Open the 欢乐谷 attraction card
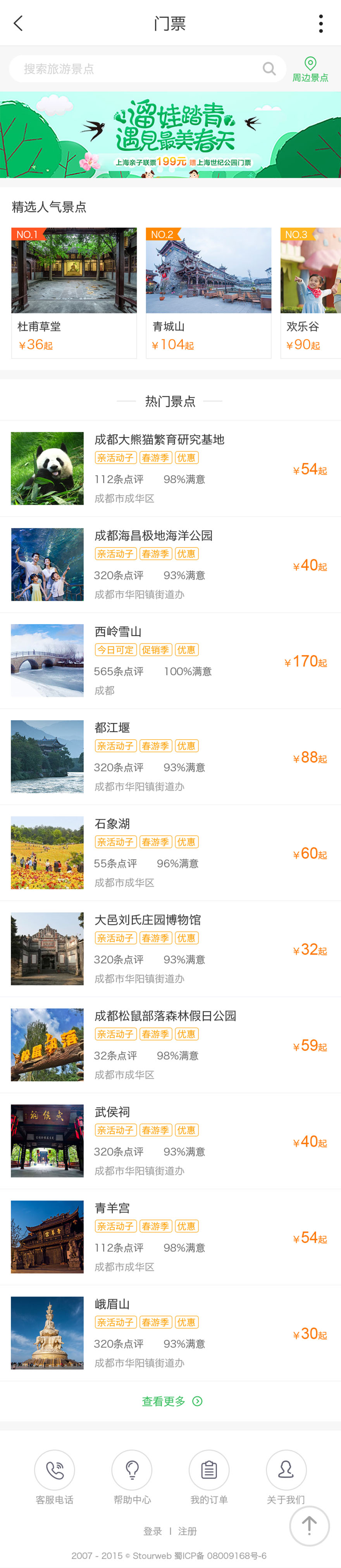The width and height of the screenshot is (341, 1568). (311, 293)
